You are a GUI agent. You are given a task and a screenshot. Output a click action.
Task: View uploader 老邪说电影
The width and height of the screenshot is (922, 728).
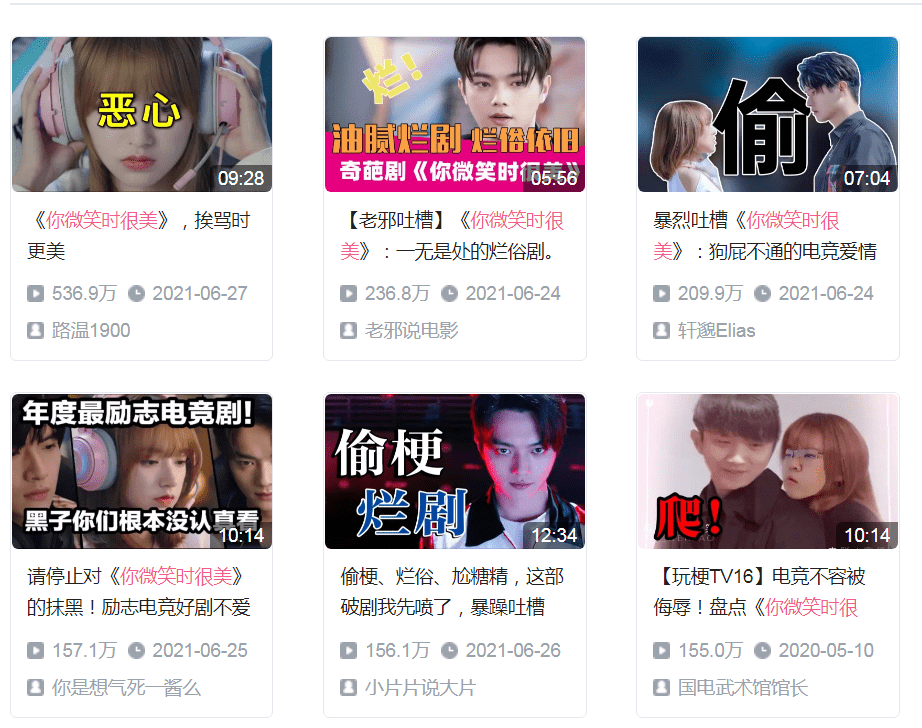click(x=411, y=331)
